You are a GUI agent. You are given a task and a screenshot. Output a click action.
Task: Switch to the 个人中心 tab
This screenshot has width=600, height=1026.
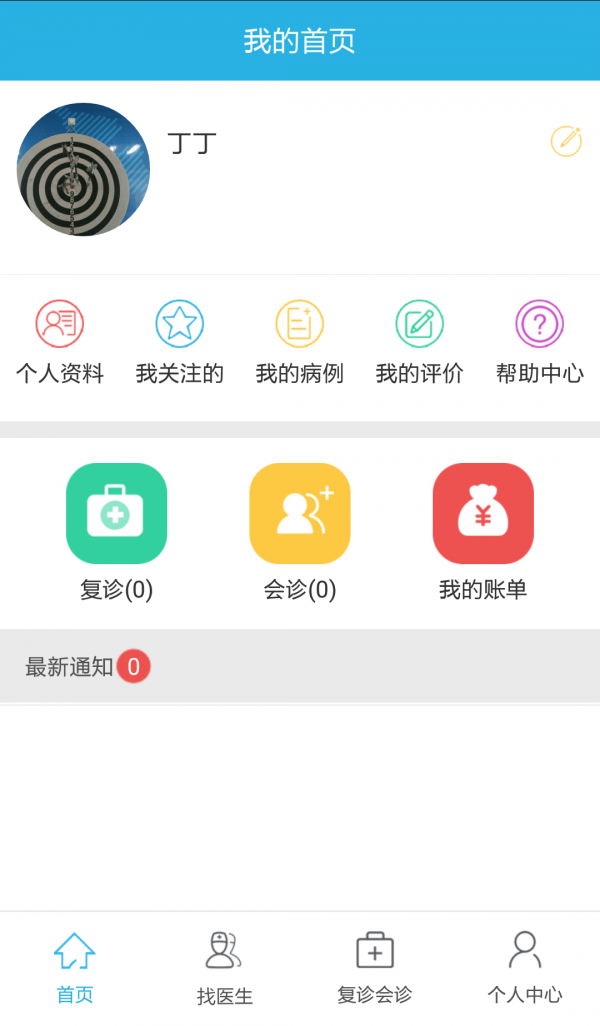(x=525, y=967)
